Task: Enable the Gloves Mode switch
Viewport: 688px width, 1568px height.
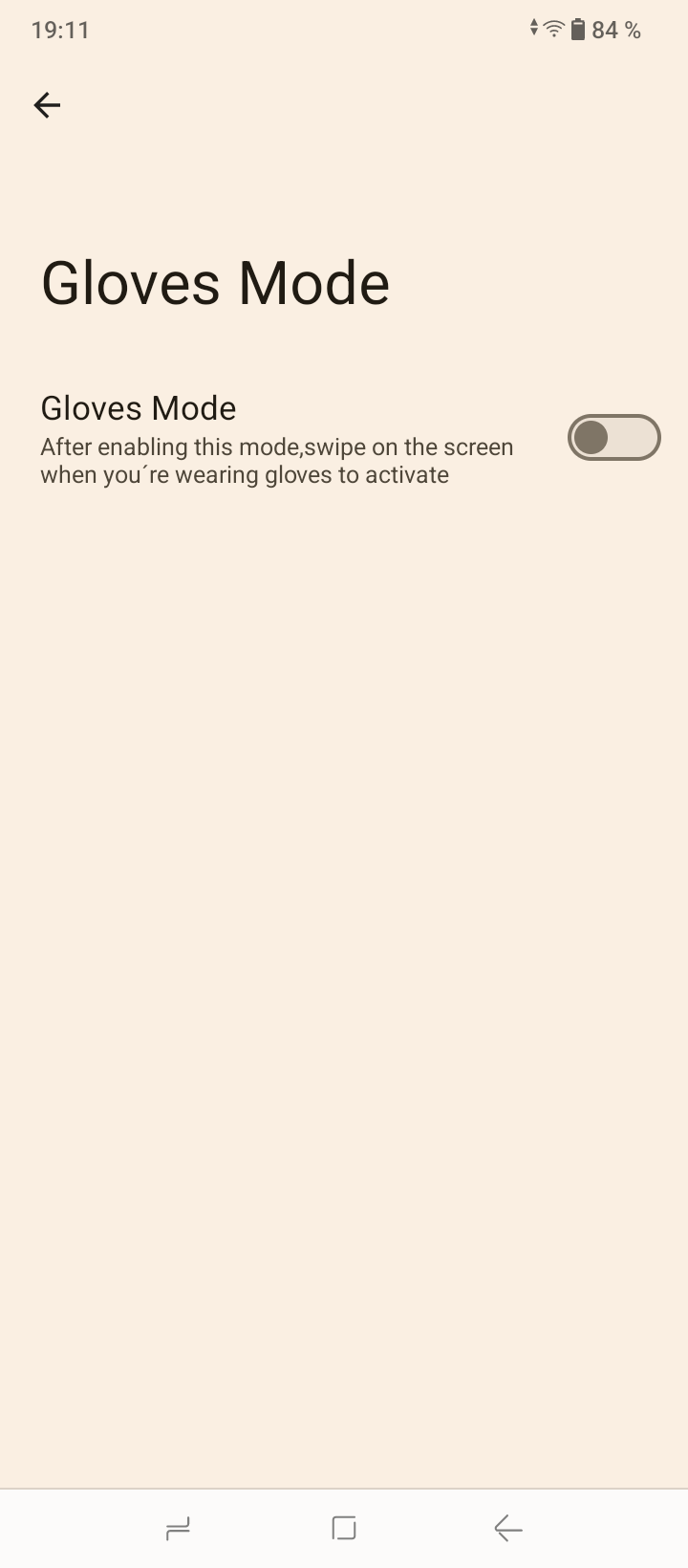Action: (x=613, y=438)
